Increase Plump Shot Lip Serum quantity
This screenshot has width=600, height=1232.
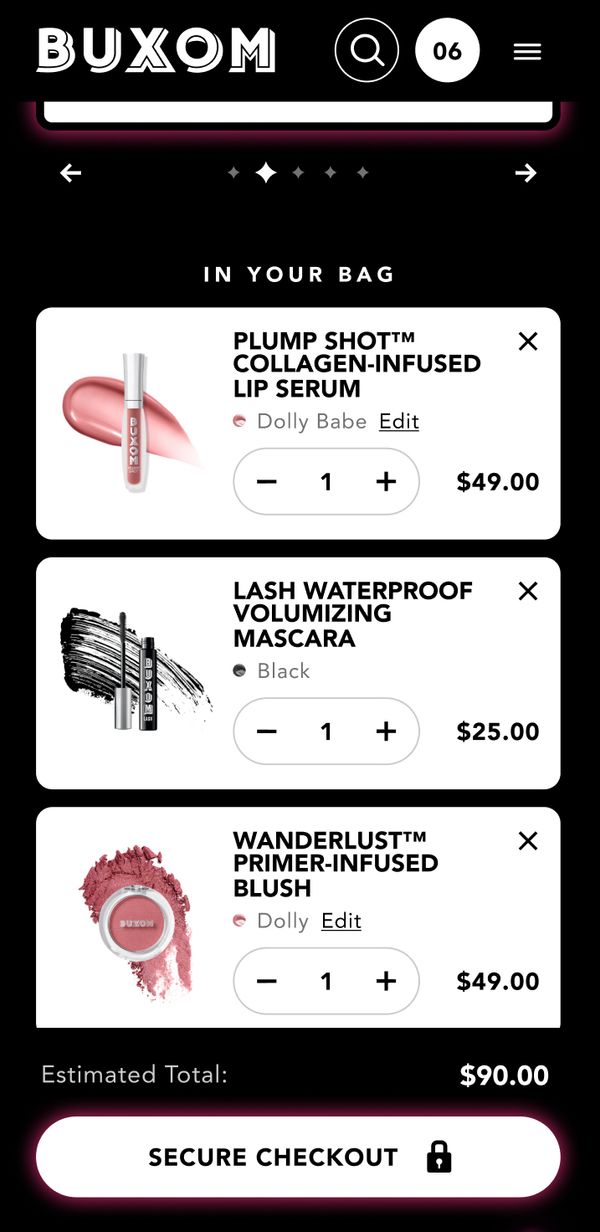tap(386, 482)
